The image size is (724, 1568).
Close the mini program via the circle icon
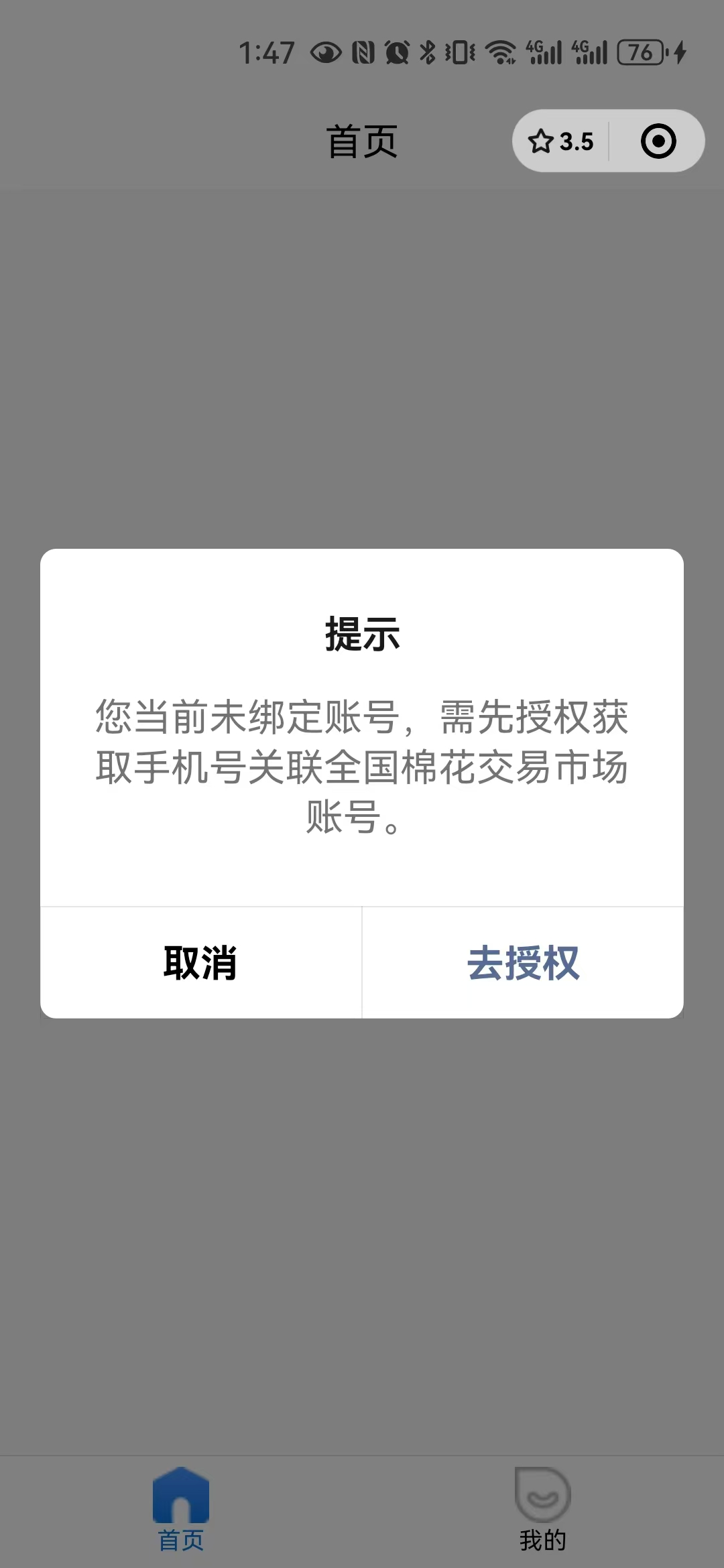coord(658,141)
